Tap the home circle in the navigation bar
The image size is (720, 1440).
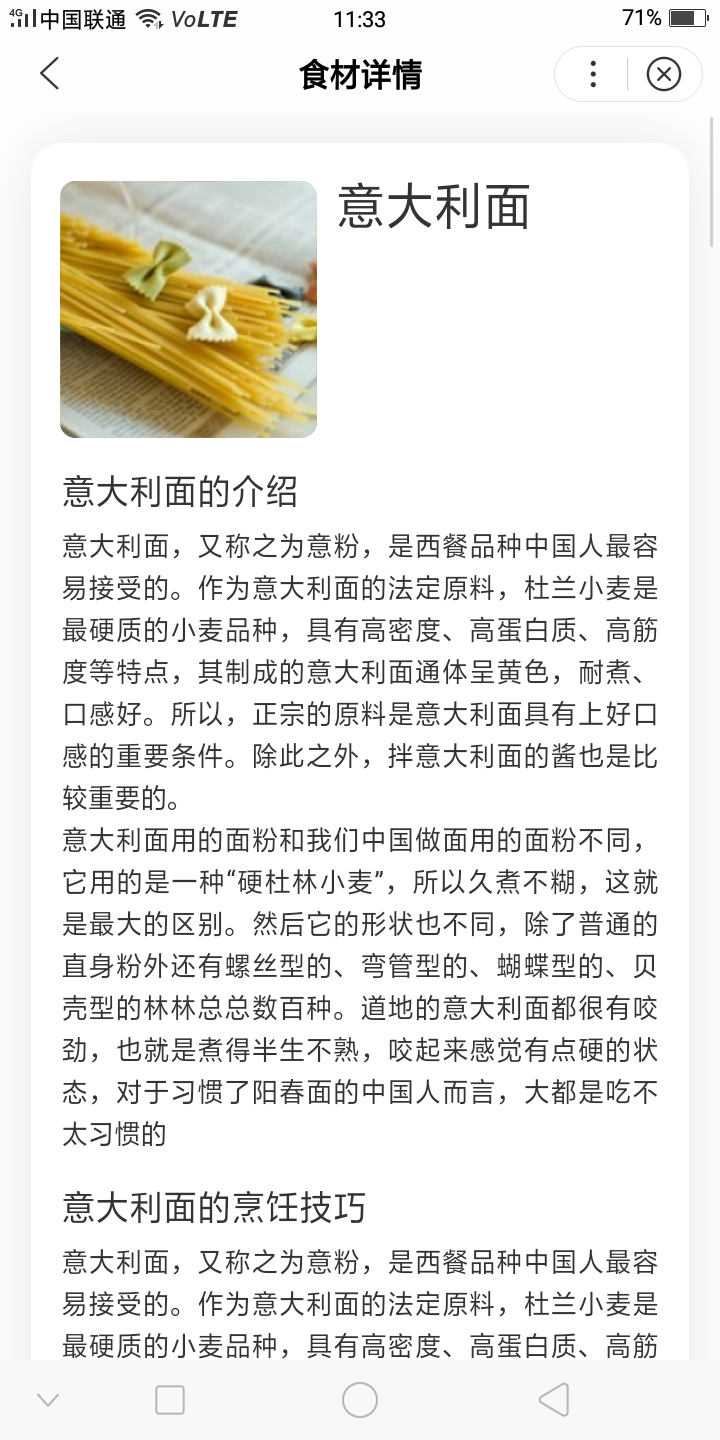tap(360, 1399)
